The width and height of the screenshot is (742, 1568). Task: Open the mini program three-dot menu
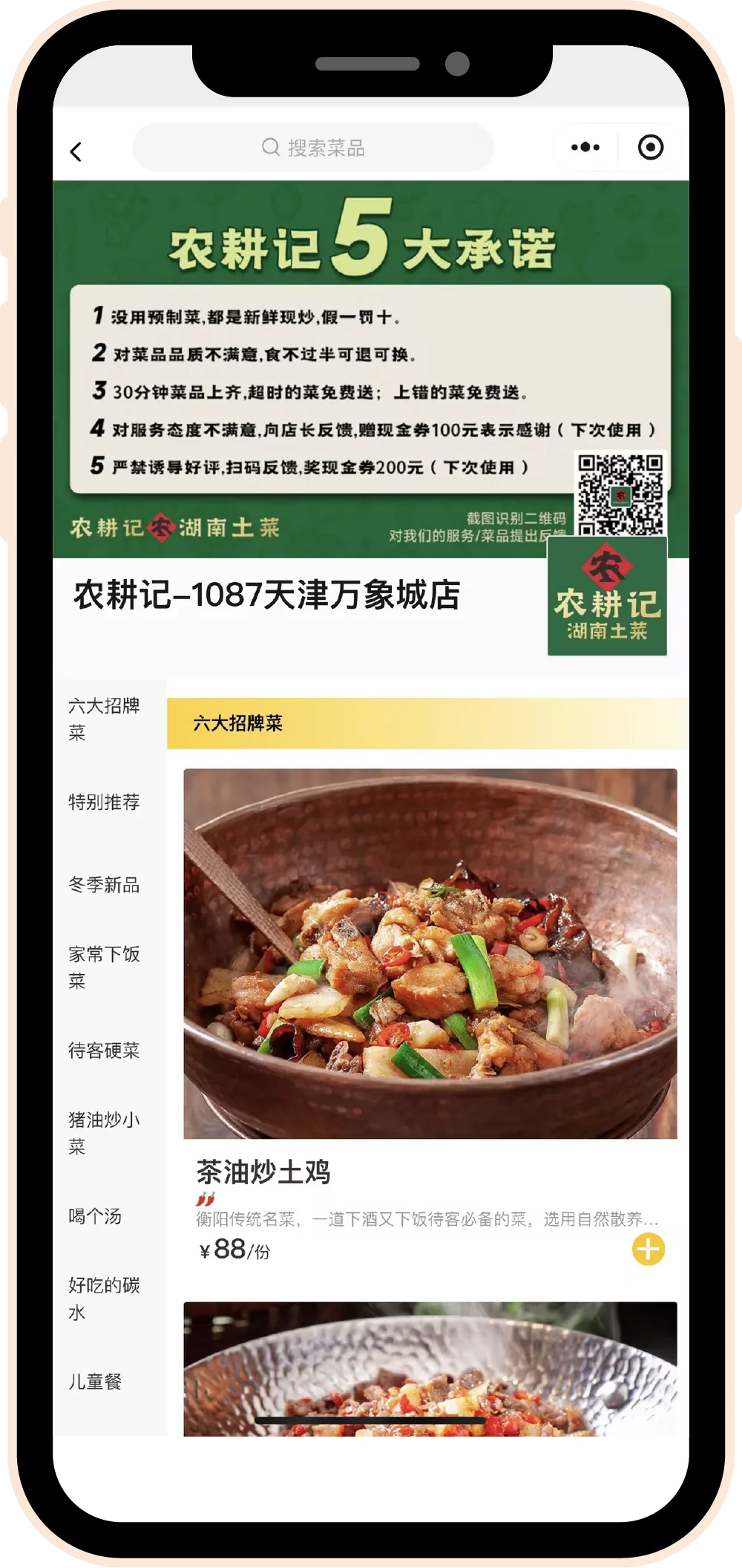tap(585, 147)
